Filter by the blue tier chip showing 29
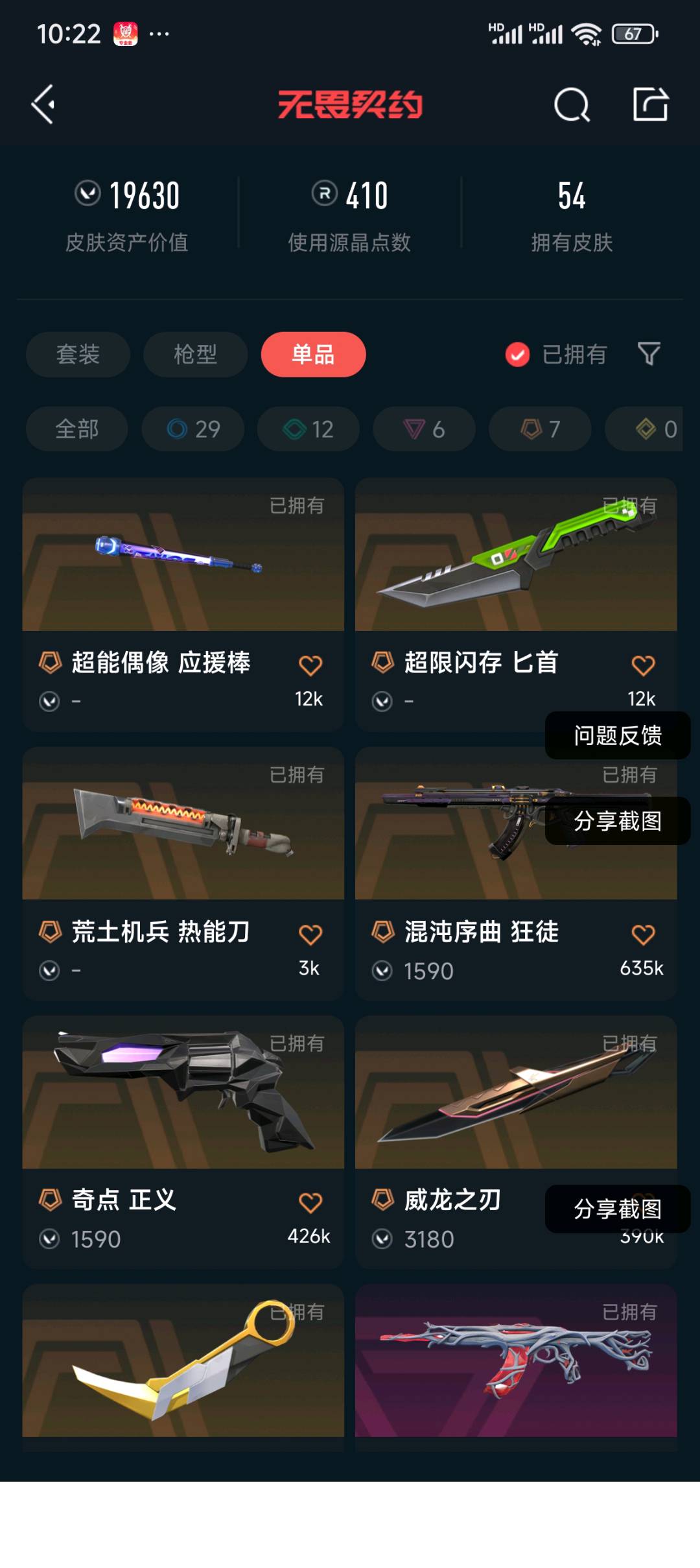This screenshot has height=1568, width=700. [x=193, y=429]
